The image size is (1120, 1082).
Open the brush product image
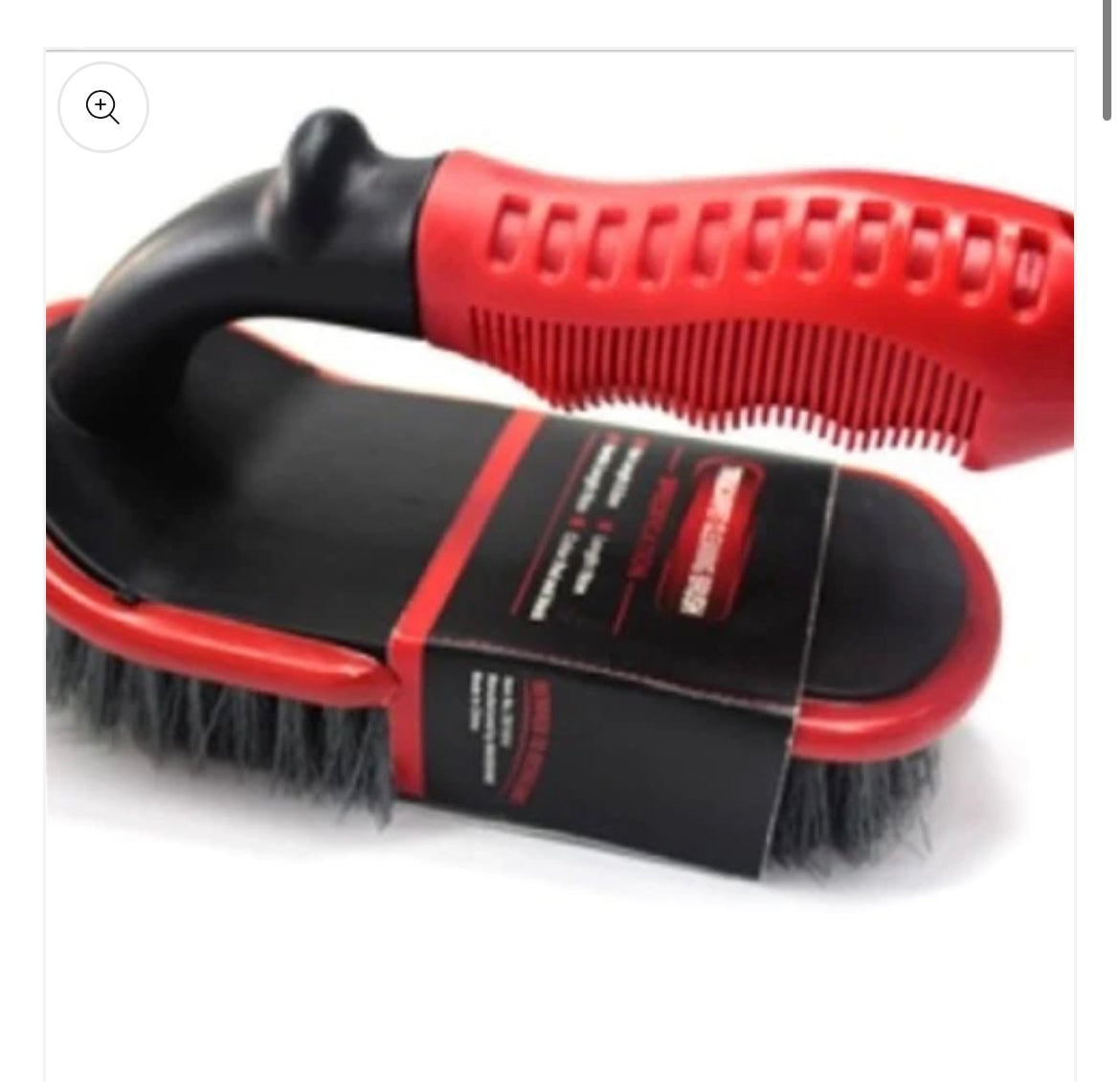[560, 536]
